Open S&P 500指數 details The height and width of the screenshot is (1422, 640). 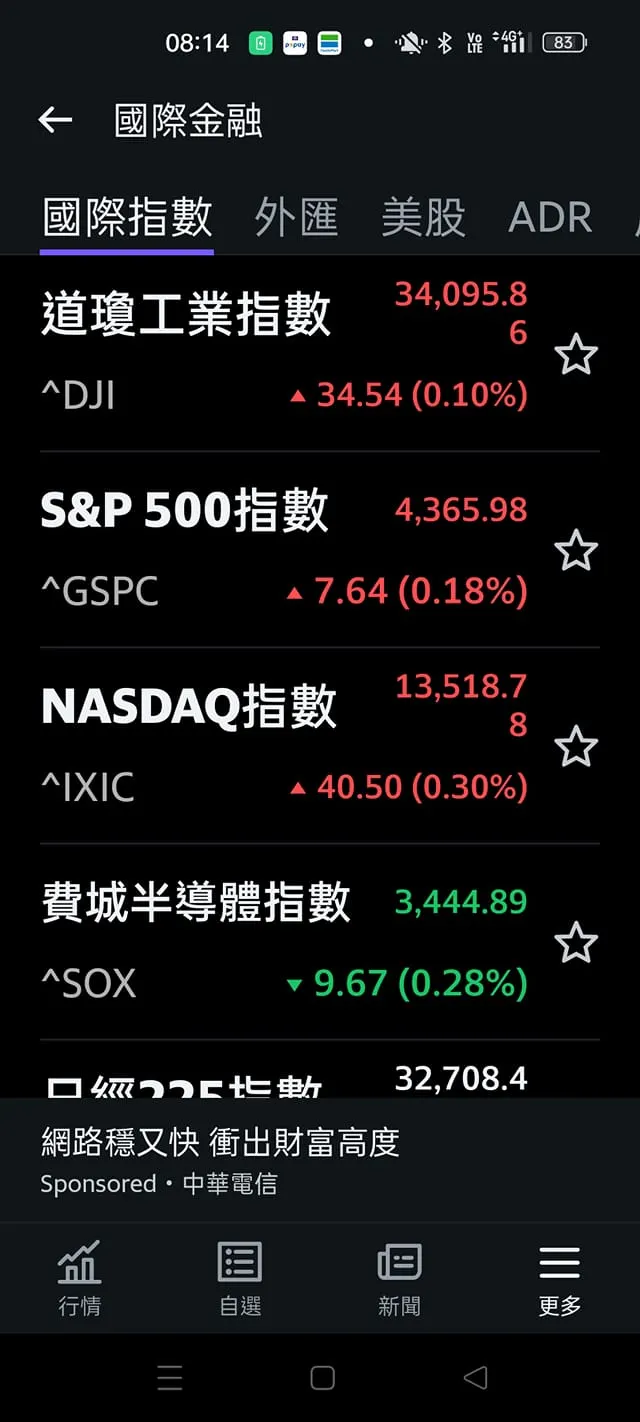184,512
